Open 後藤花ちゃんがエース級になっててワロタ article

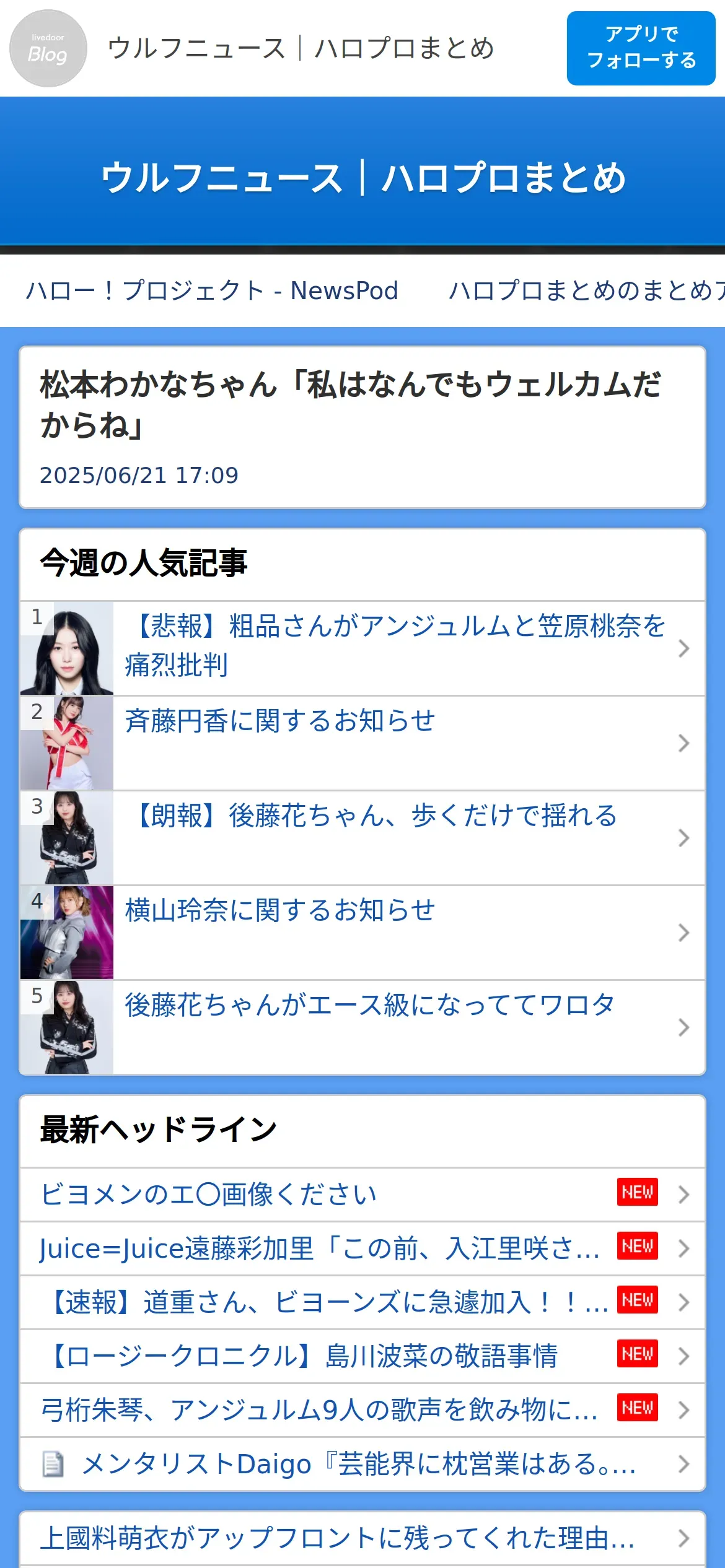click(x=369, y=1006)
